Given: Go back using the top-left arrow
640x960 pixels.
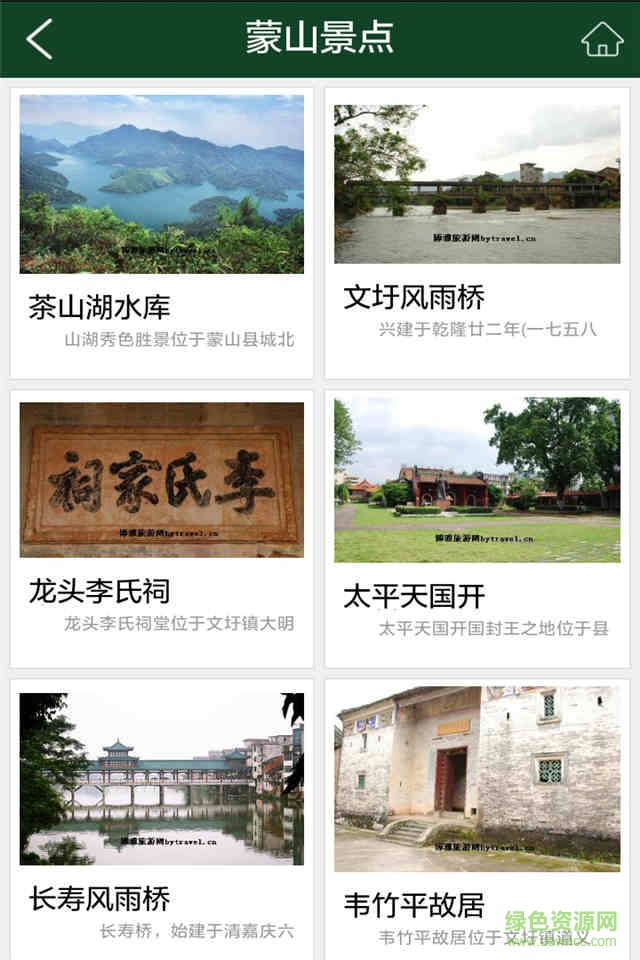Looking at the screenshot, I should [x=40, y=39].
